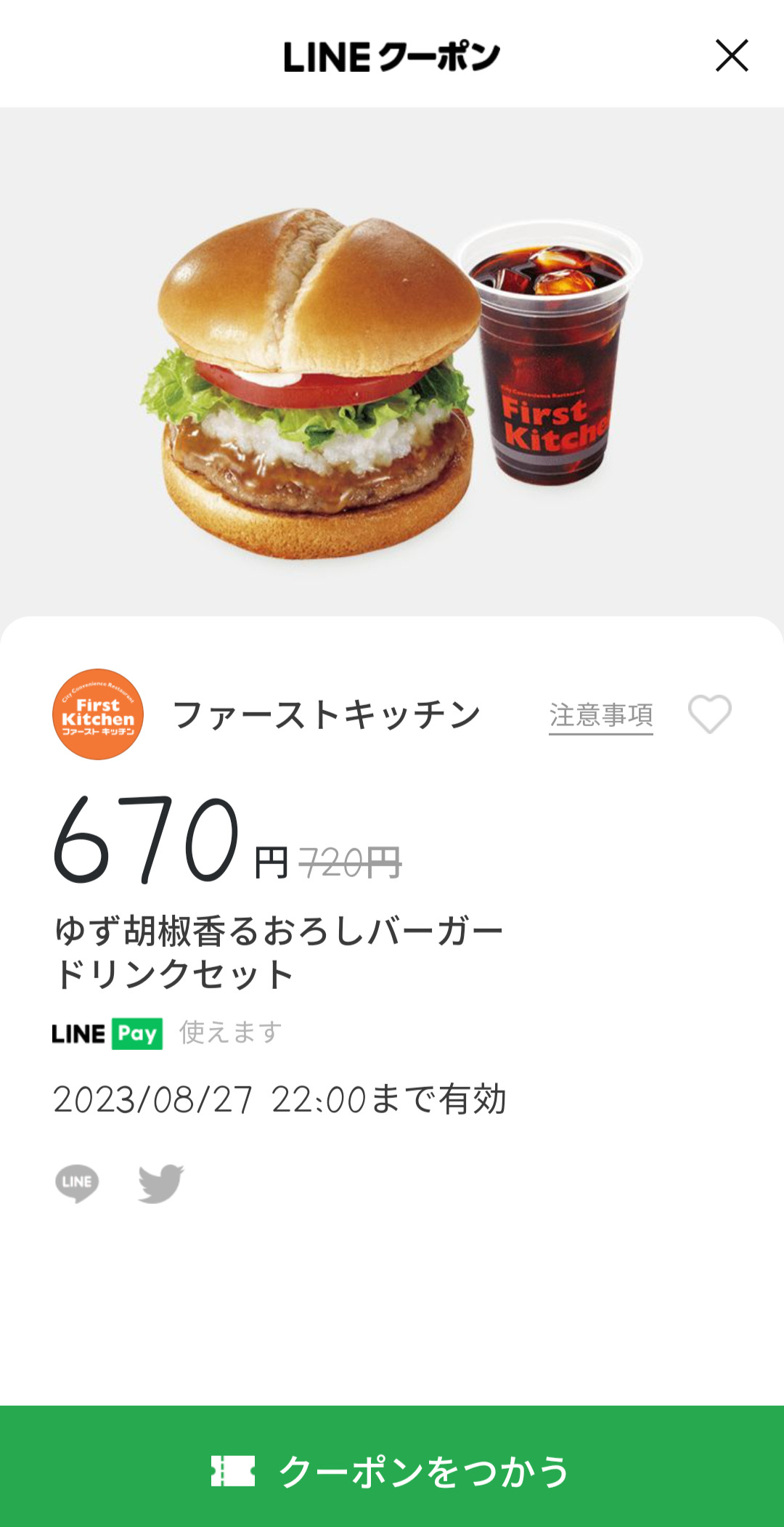This screenshot has height=1527, width=784.
Task: Tap the クーポンをつかう button
Action: coord(392,1470)
